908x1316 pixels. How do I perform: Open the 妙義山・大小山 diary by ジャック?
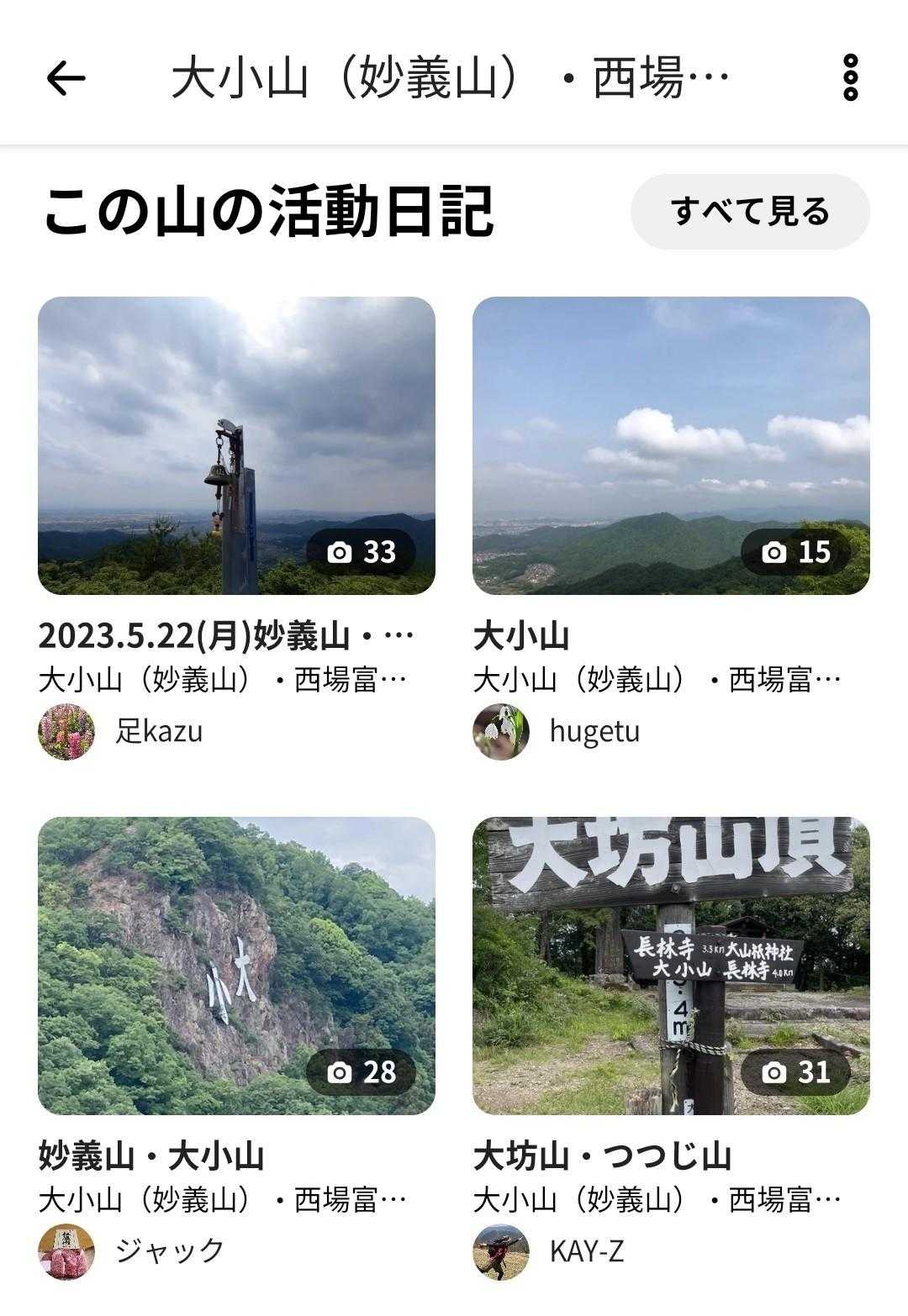236,966
